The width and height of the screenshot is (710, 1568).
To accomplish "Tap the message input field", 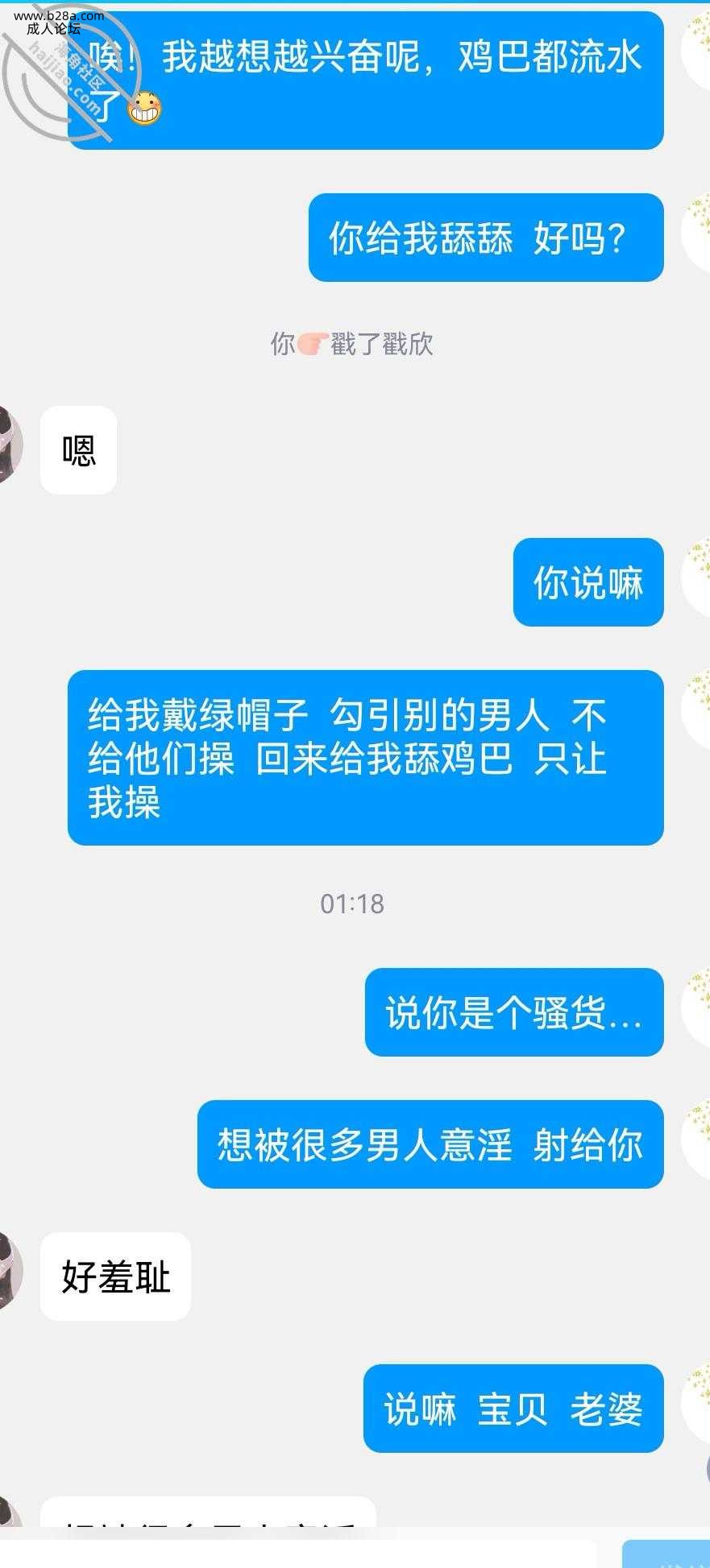I will click(x=298, y=1554).
